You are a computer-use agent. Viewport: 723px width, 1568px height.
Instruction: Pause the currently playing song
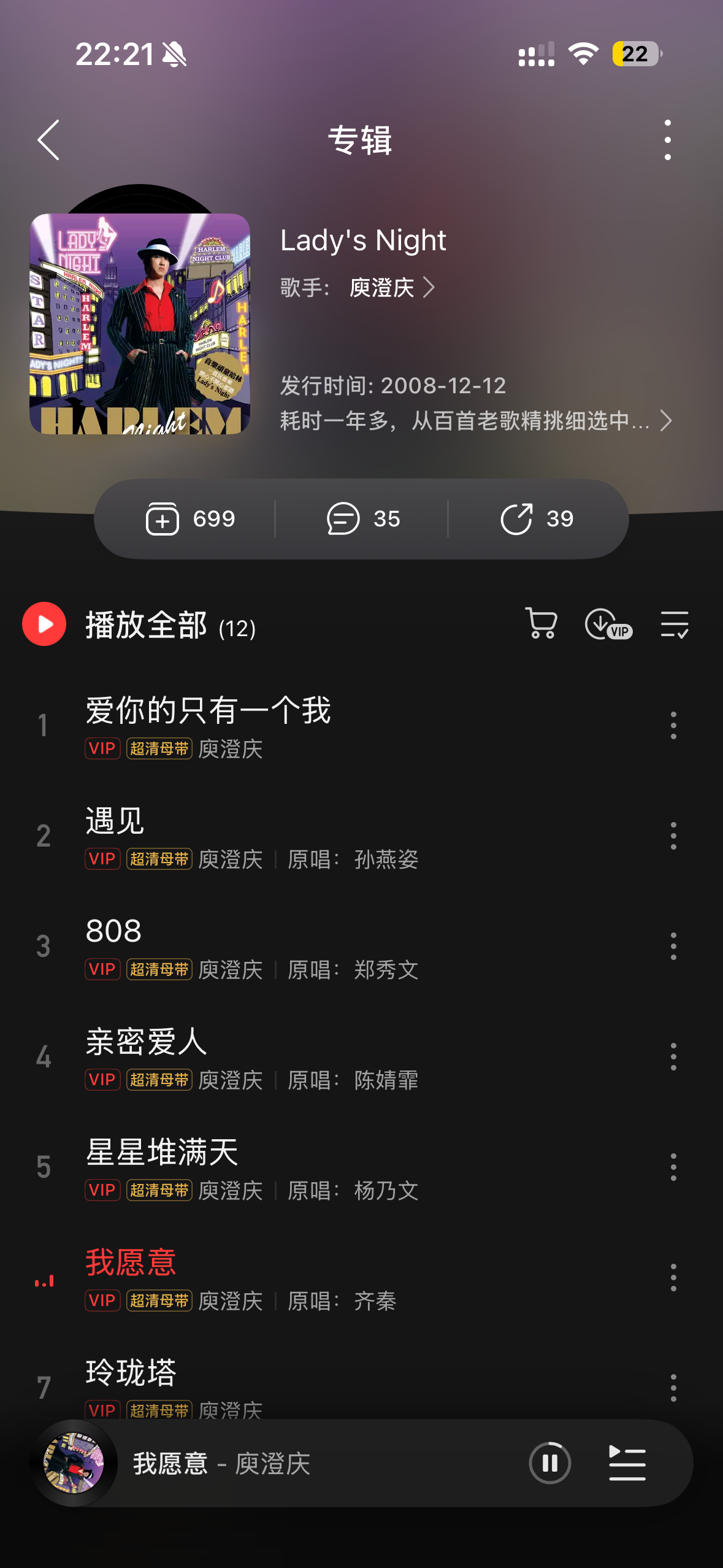pos(549,1464)
